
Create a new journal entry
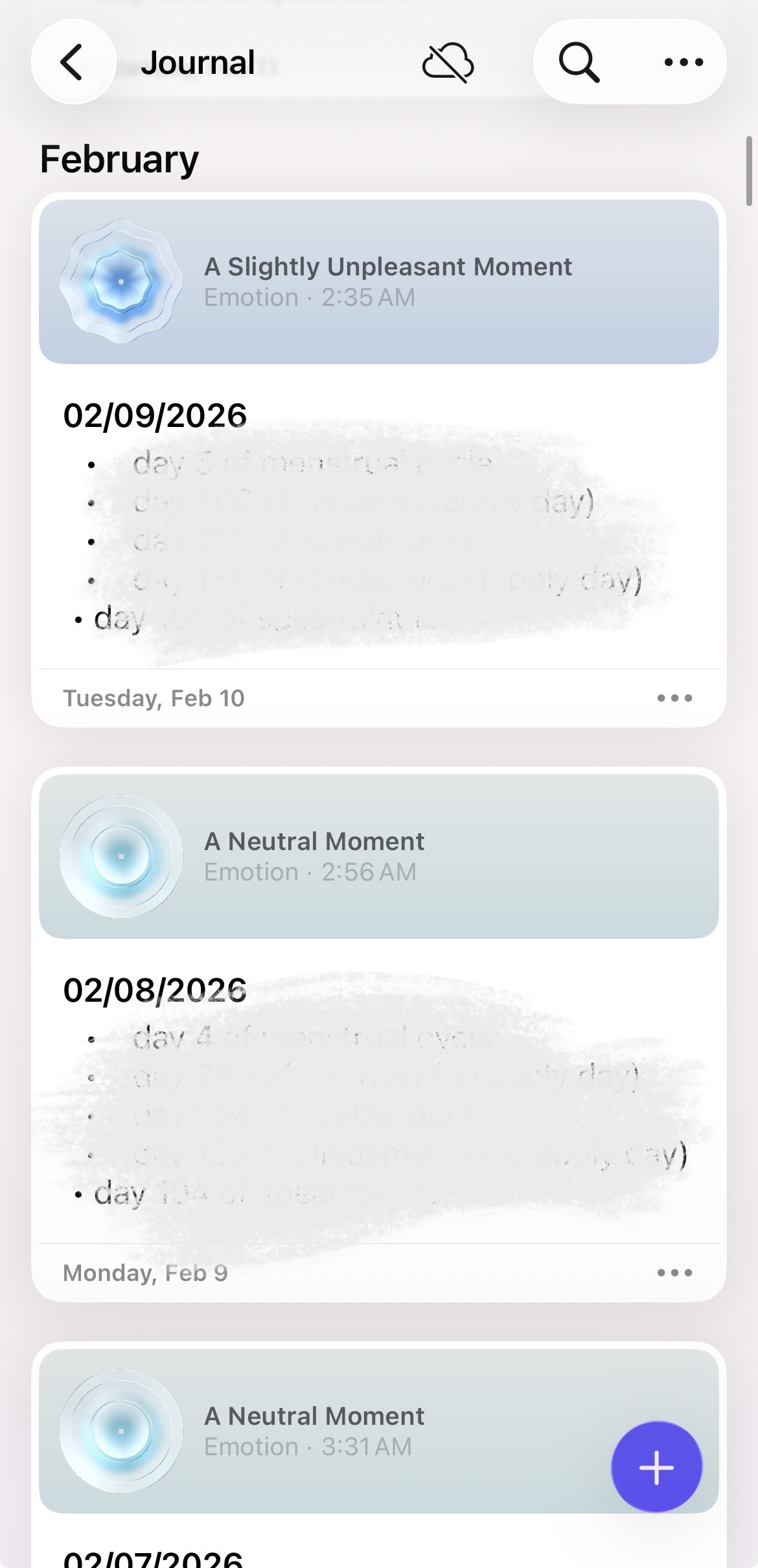click(x=656, y=1467)
